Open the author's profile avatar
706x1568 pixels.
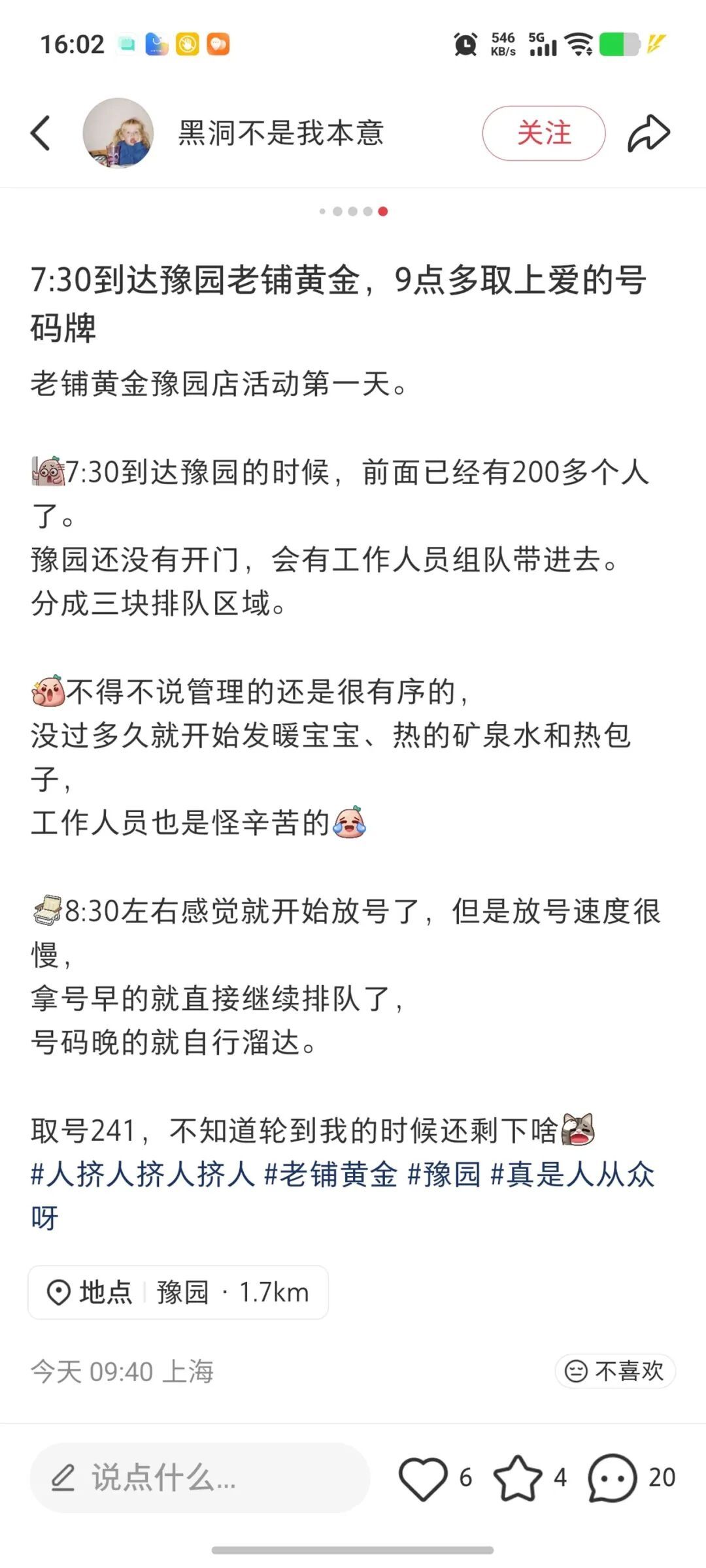tap(118, 133)
